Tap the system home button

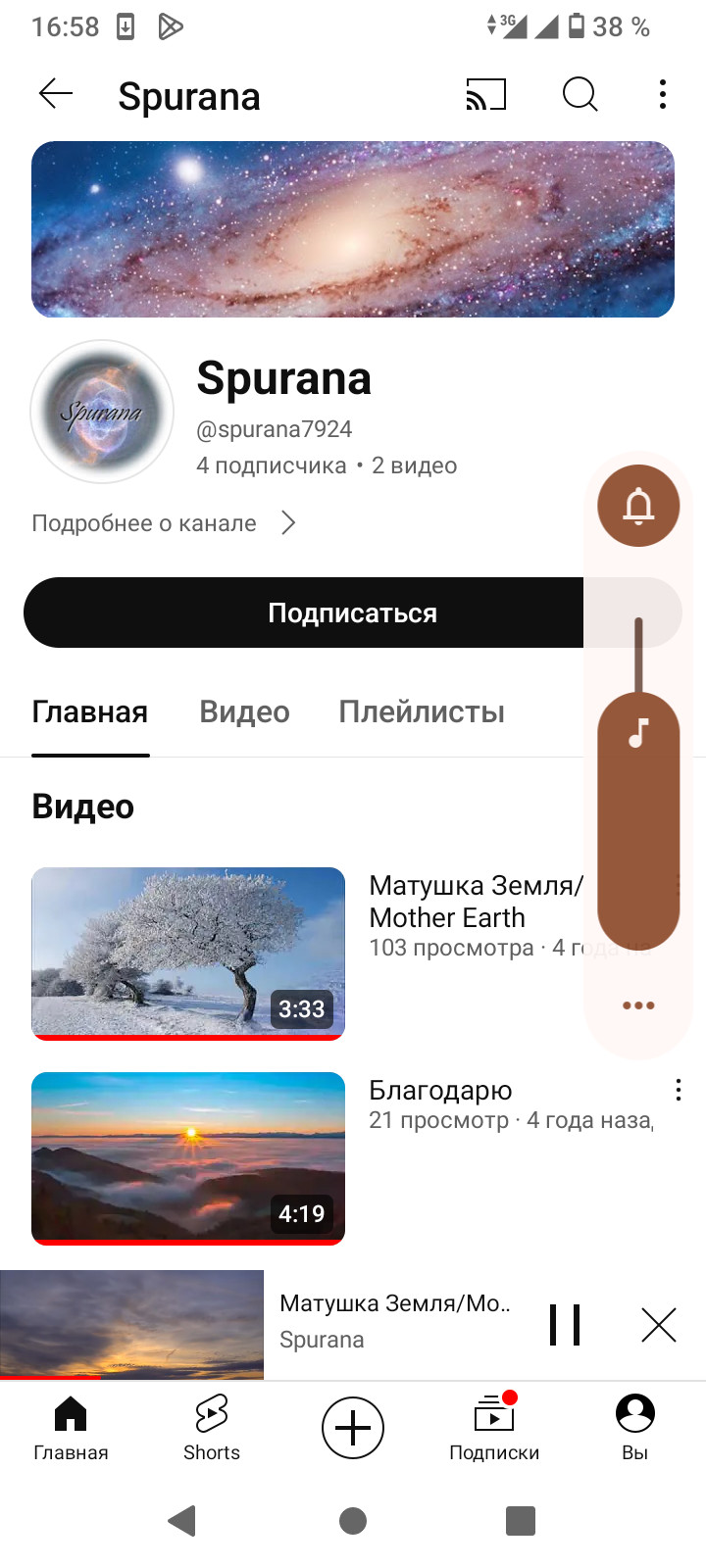[x=353, y=1521]
